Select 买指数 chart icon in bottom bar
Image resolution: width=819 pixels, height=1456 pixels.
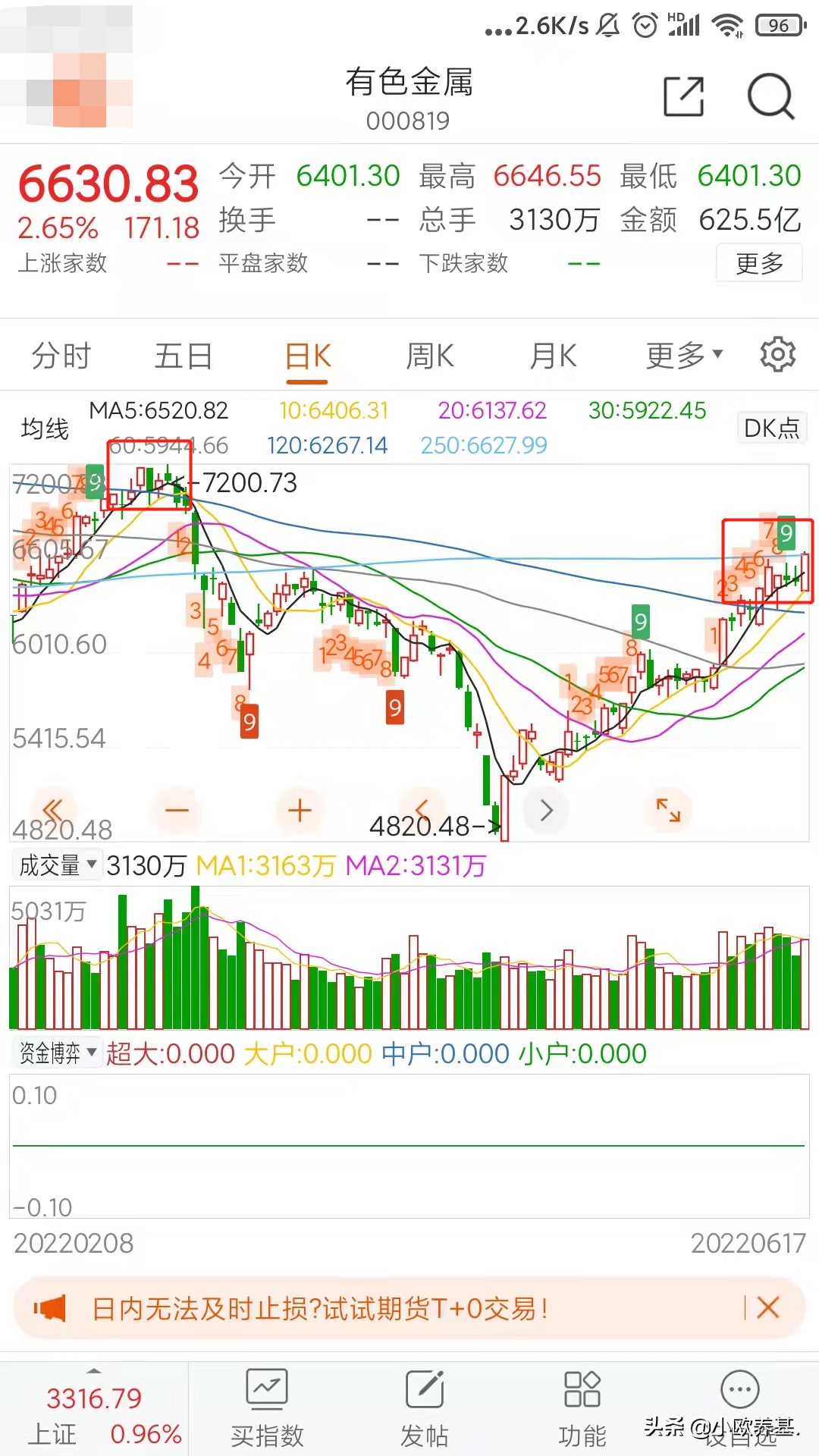pos(265,1407)
